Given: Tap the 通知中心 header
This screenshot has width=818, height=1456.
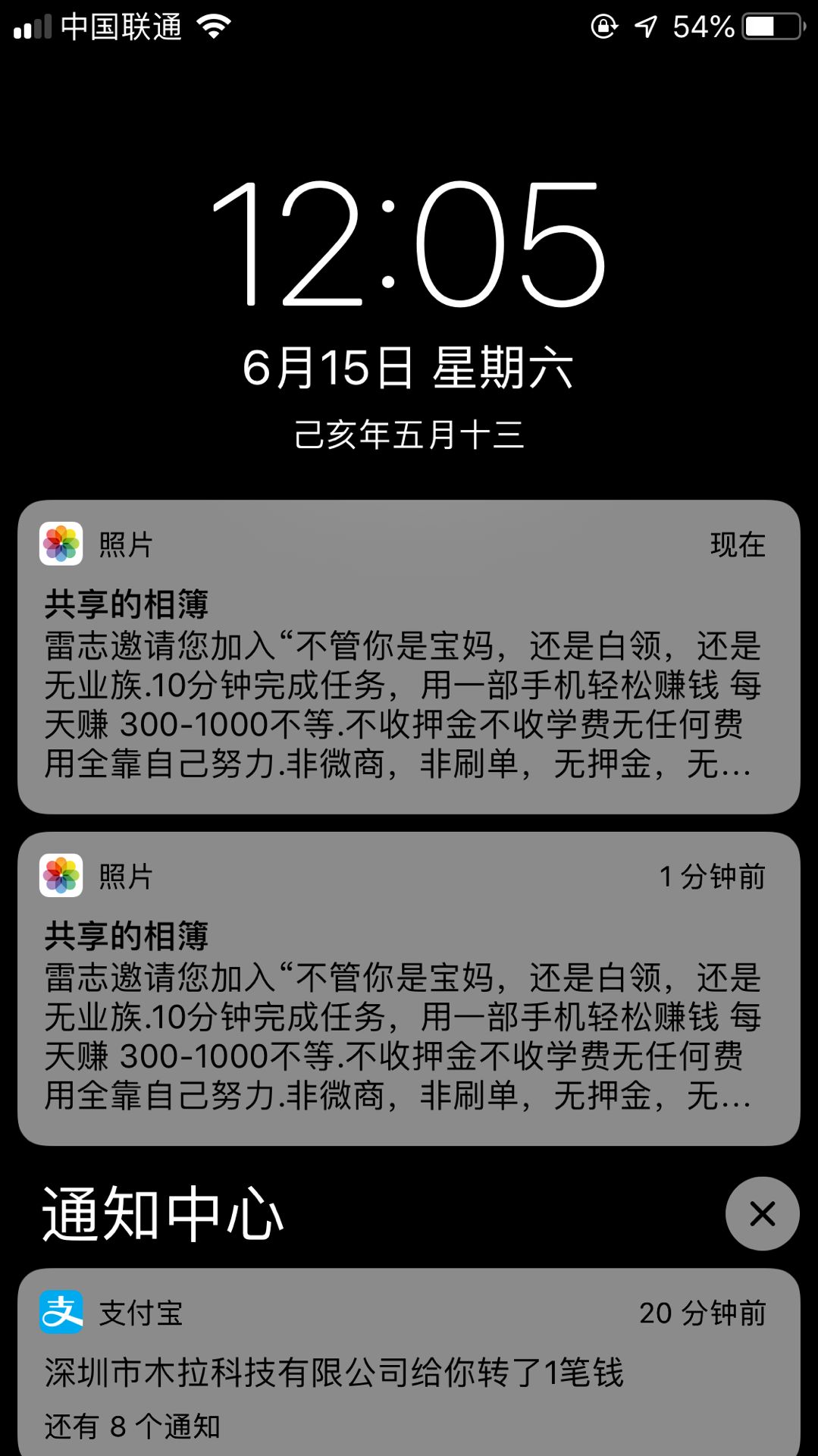Looking at the screenshot, I should coord(161,1210).
